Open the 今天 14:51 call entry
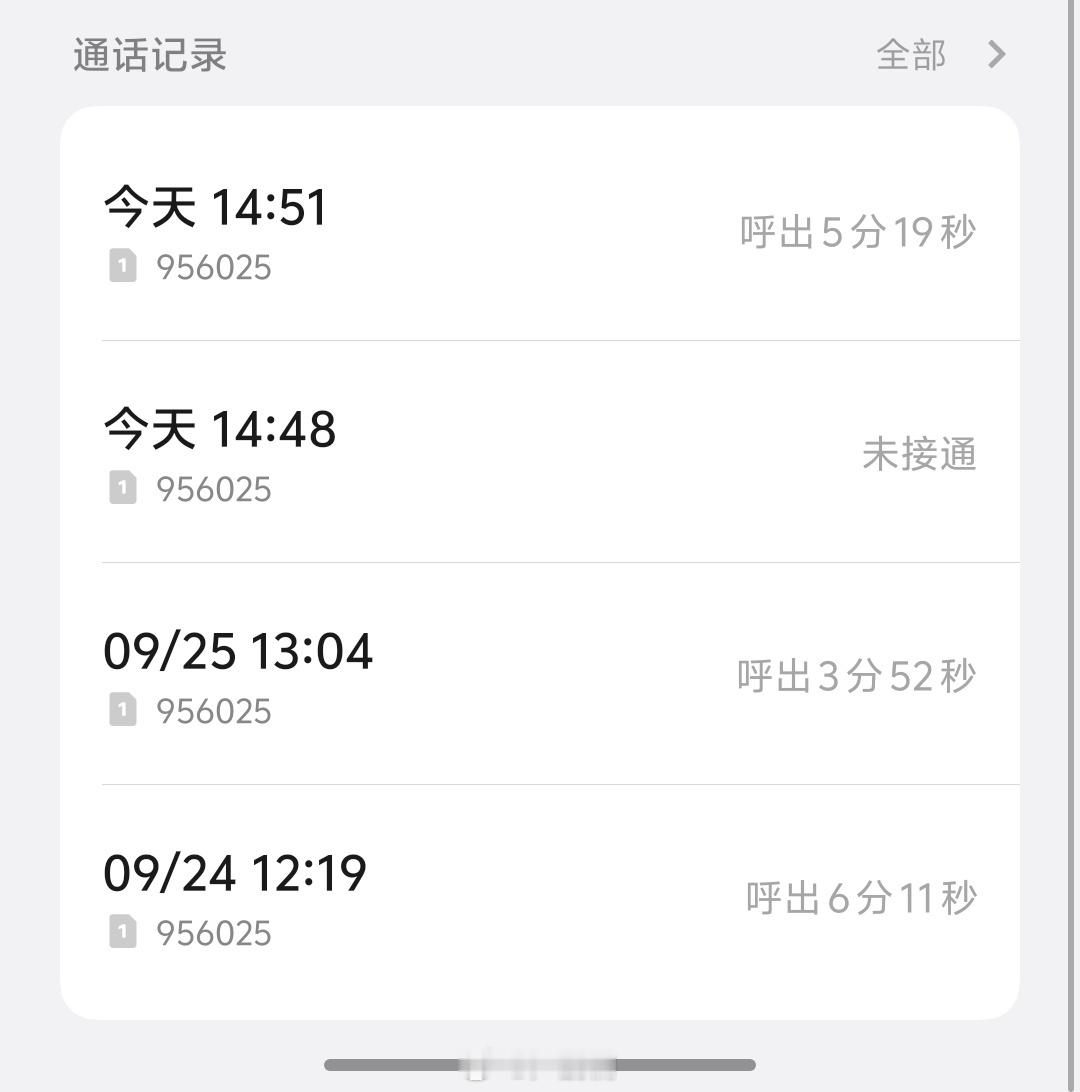This screenshot has width=1080, height=1092. coord(540,231)
